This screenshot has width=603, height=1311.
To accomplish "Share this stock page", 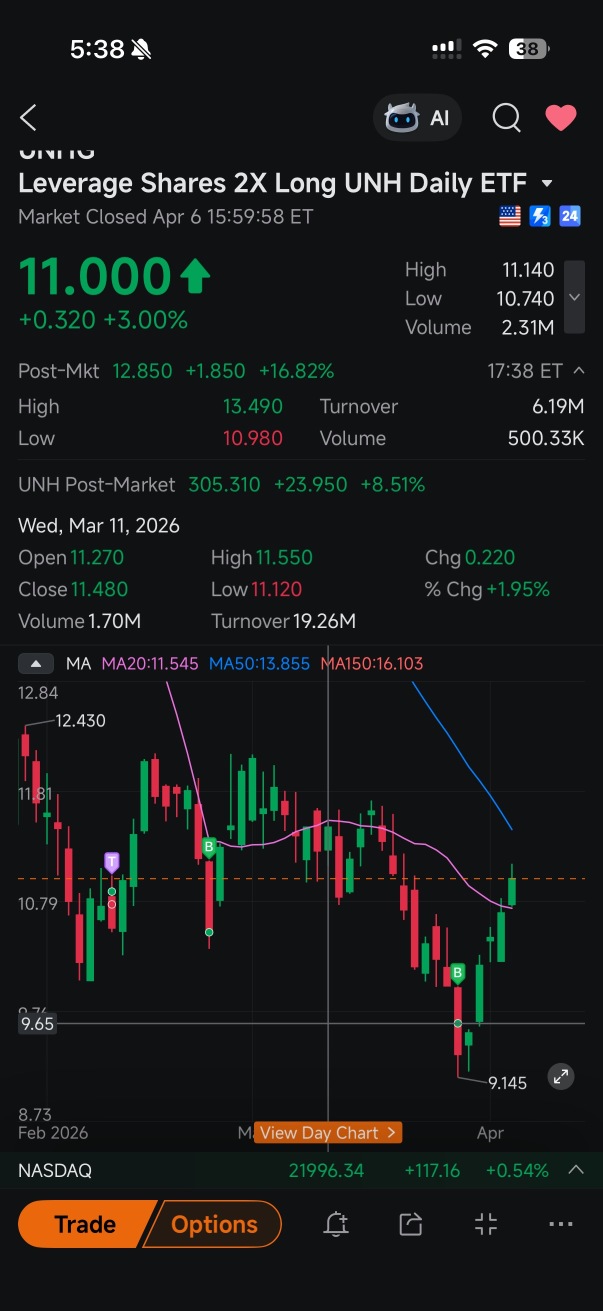I will coord(410,1224).
